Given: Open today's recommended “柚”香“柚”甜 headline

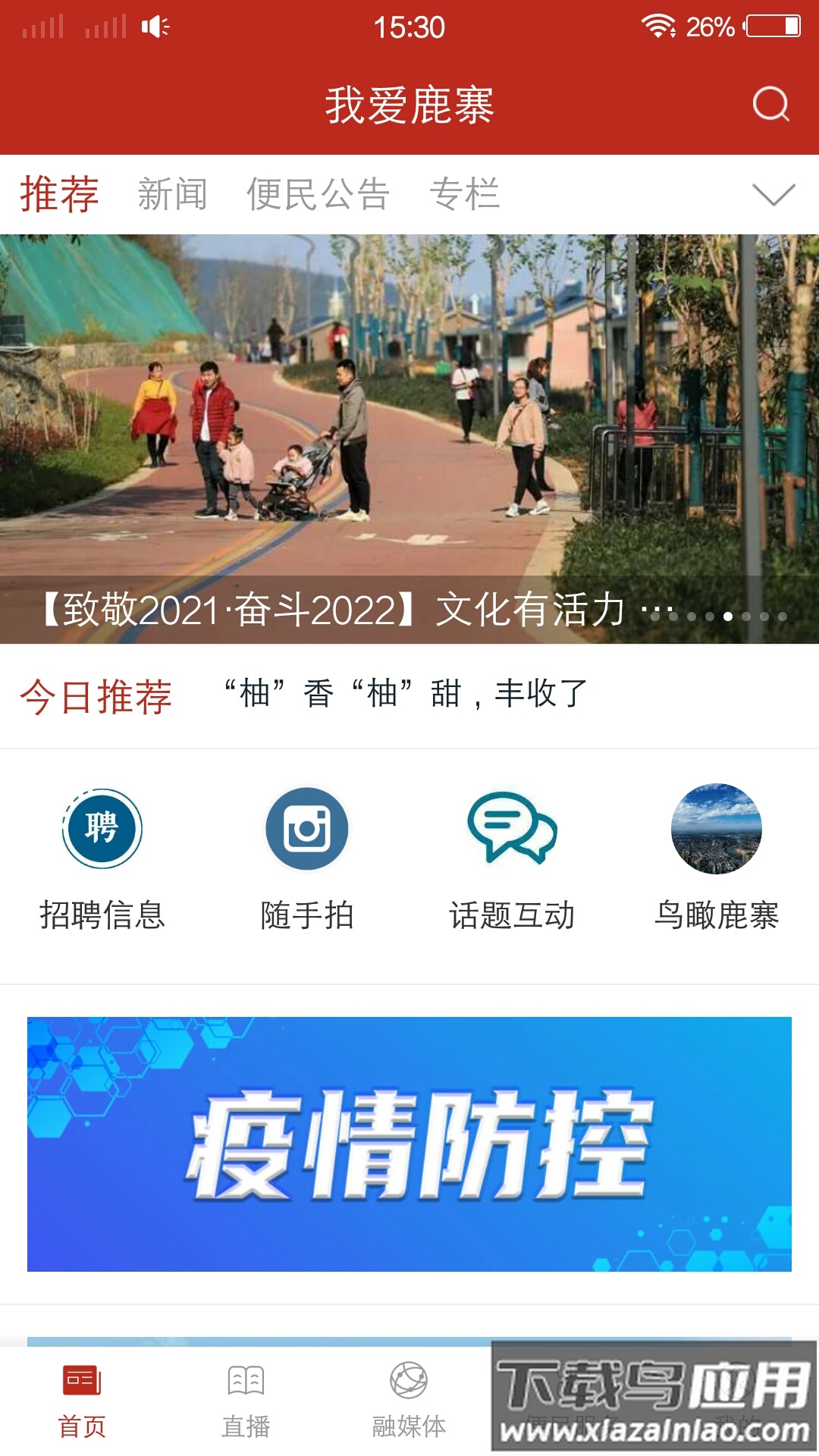Looking at the screenshot, I should (406, 694).
